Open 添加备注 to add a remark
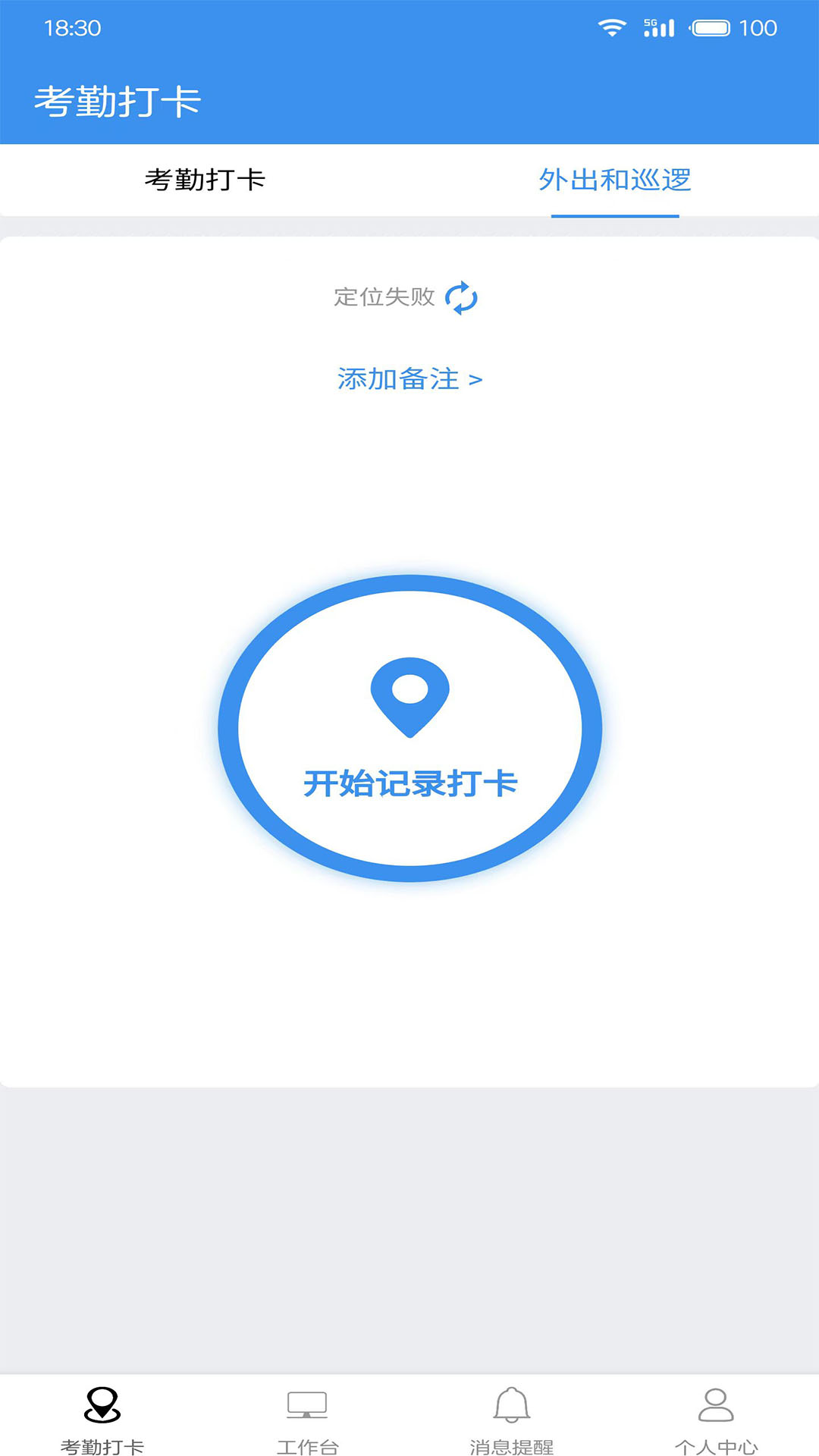 [x=397, y=381]
